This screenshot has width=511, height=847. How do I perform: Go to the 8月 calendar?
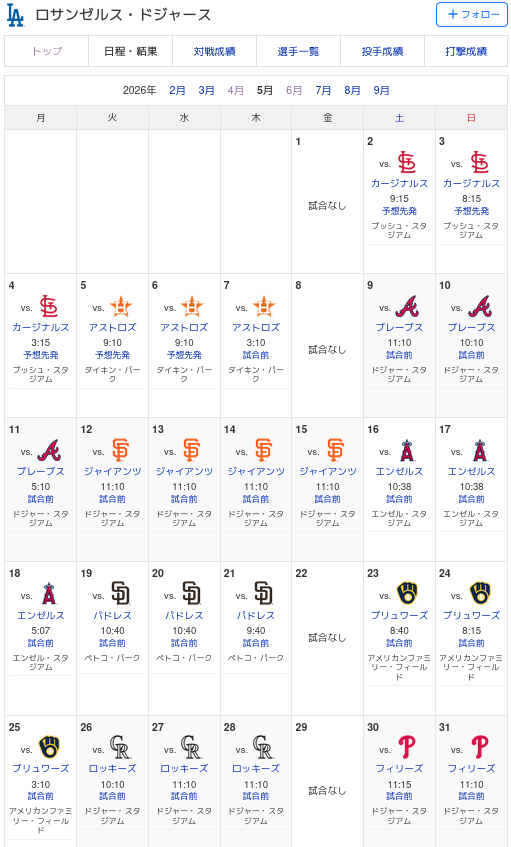[352, 90]
